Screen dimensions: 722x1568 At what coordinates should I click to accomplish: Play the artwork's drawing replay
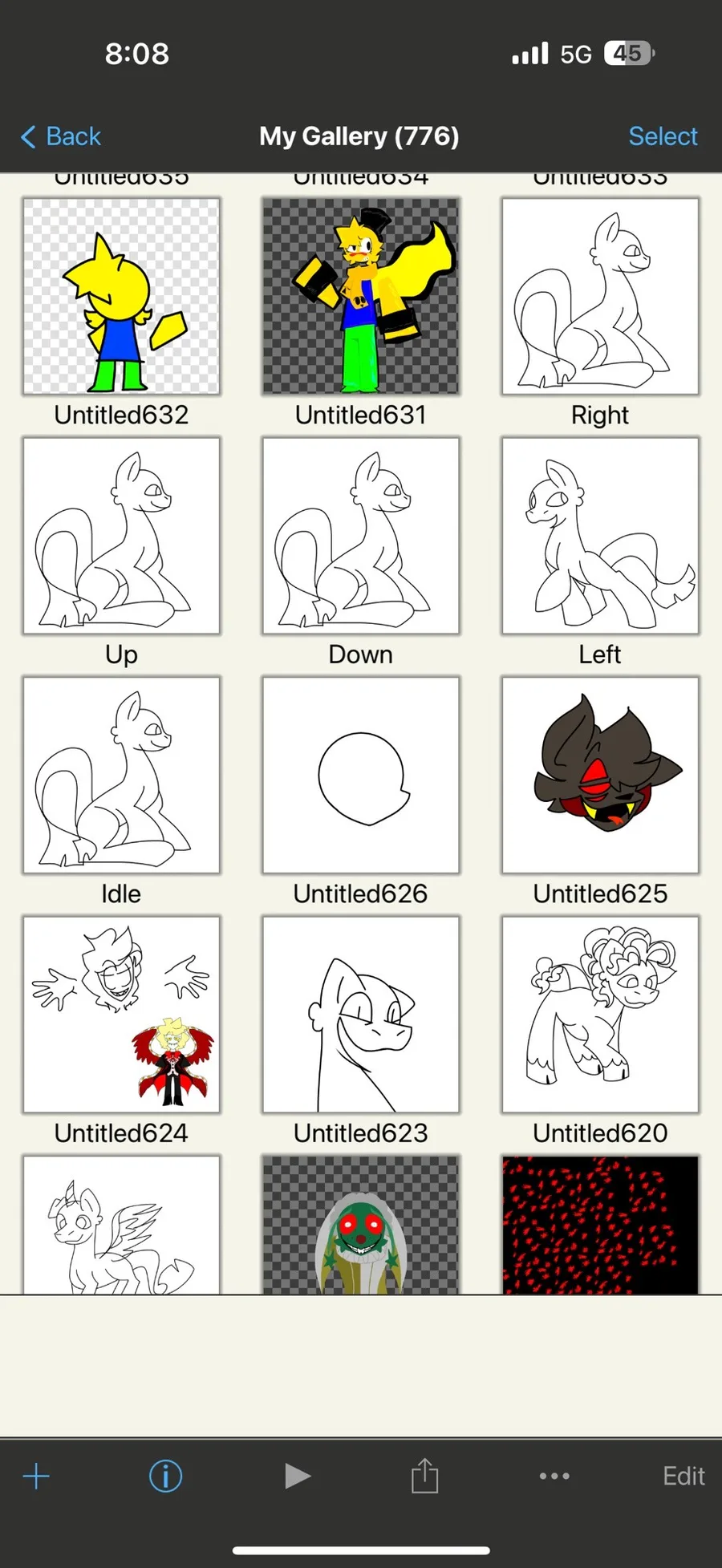(x=297, y=1476)
